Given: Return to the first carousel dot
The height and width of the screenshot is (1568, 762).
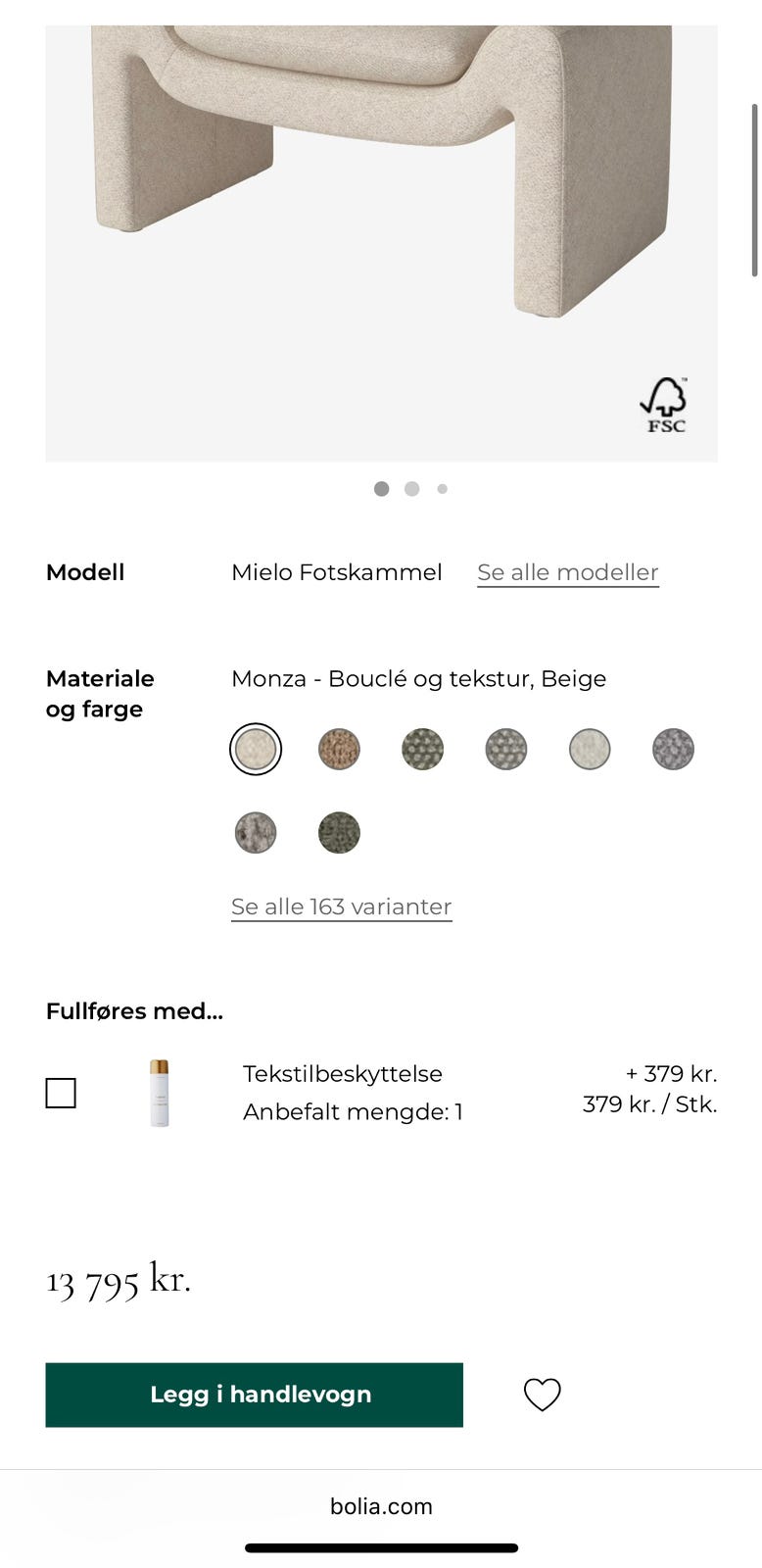Looking at the screenshot, I should pyautogui.click(x=381, y=488).
